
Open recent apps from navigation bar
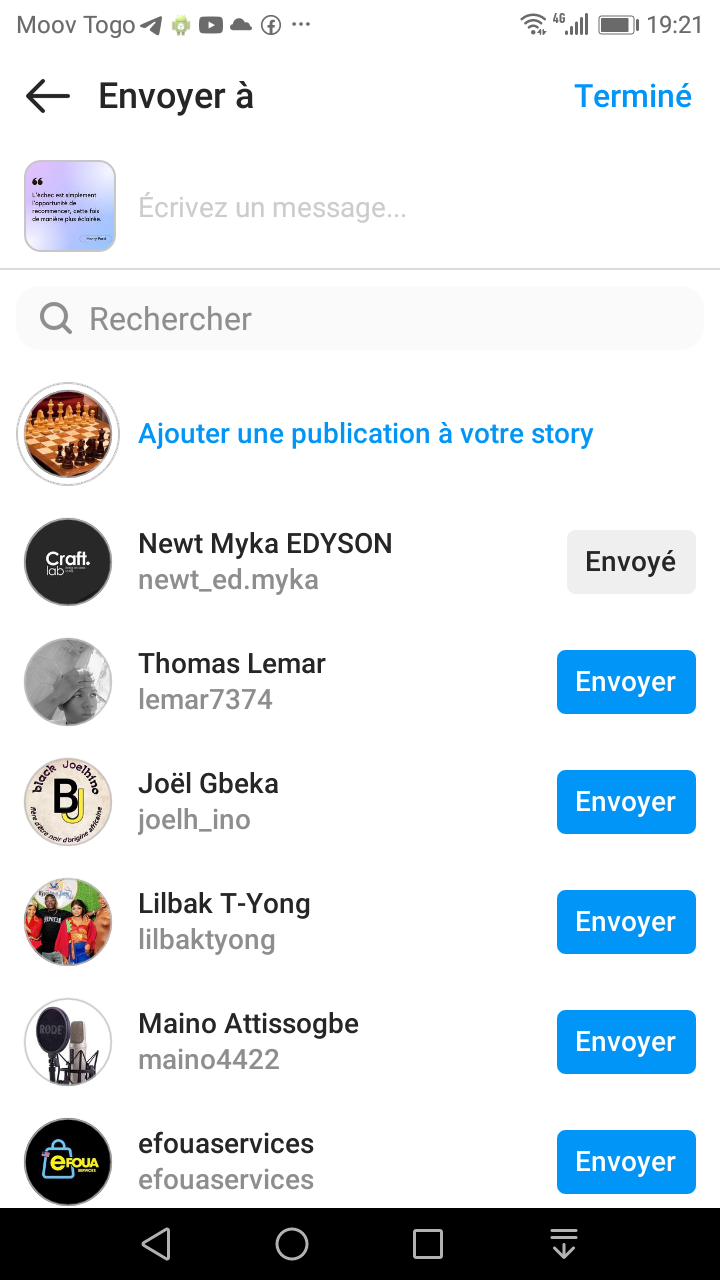click(428, 1244)
